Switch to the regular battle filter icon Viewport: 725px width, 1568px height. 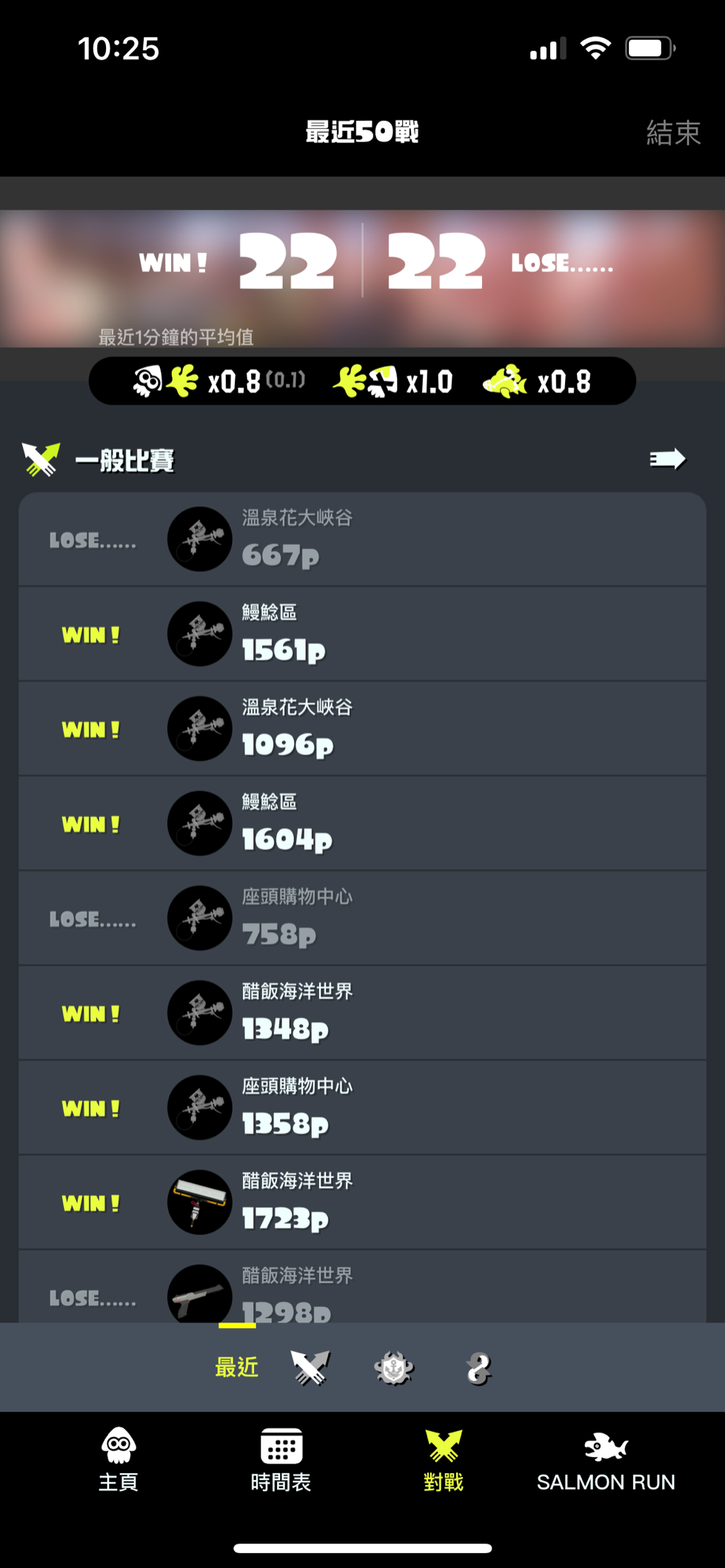tap(310, 1367)
